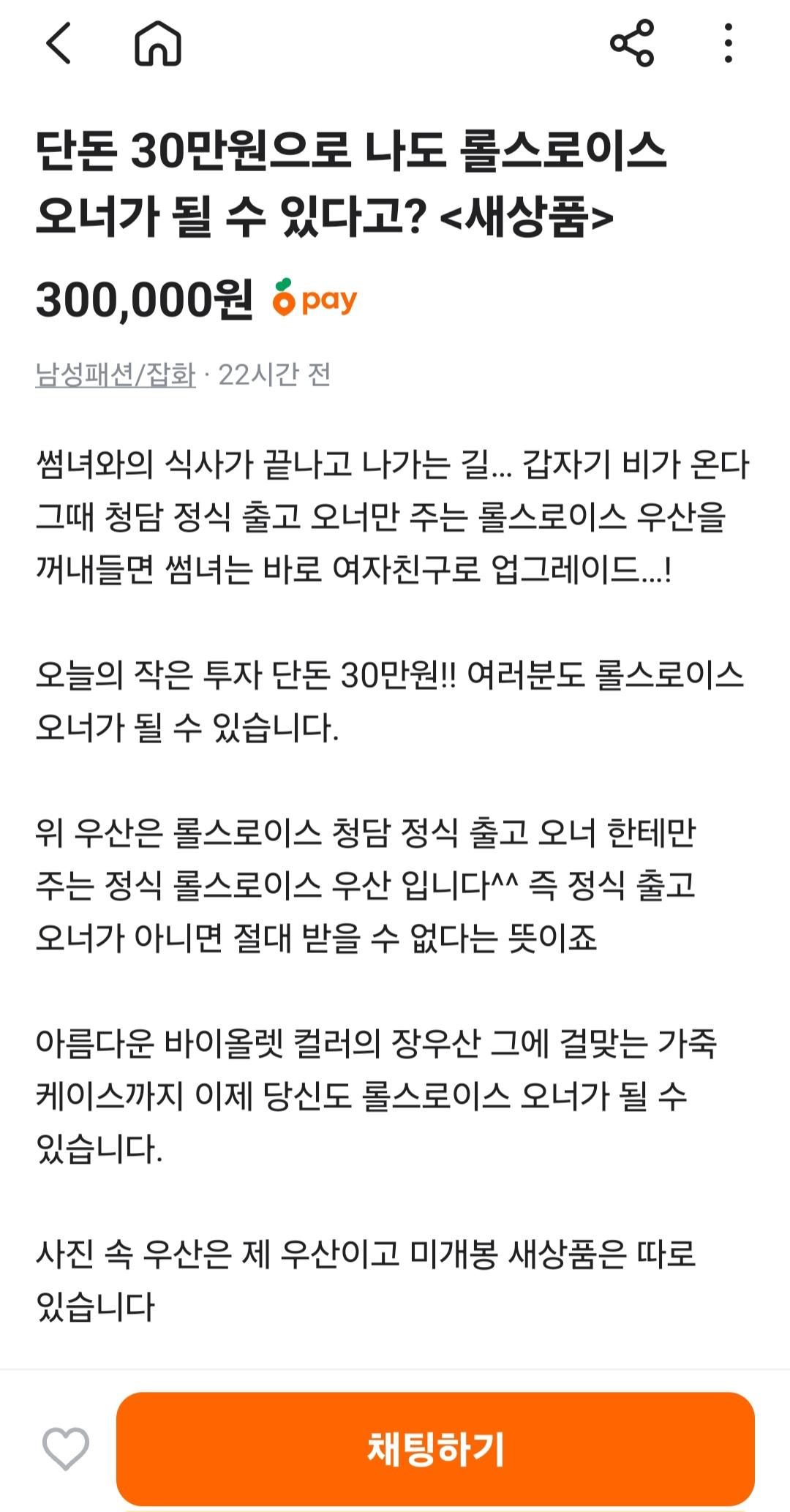Go back using the back arrow
Image resolution: width=790 pixels, height=1512 pixels.
[59, 43]
